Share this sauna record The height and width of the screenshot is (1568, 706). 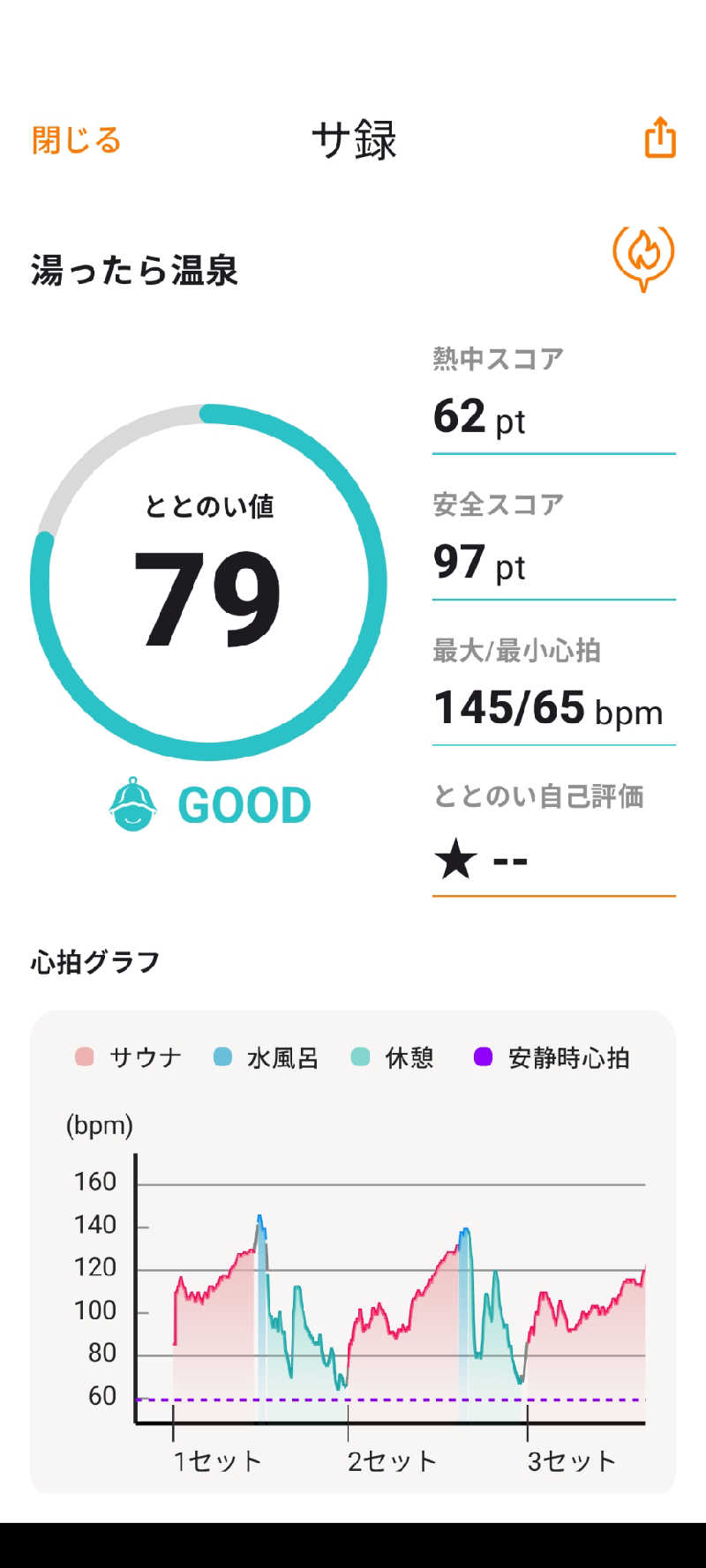(x=659, y=138)
